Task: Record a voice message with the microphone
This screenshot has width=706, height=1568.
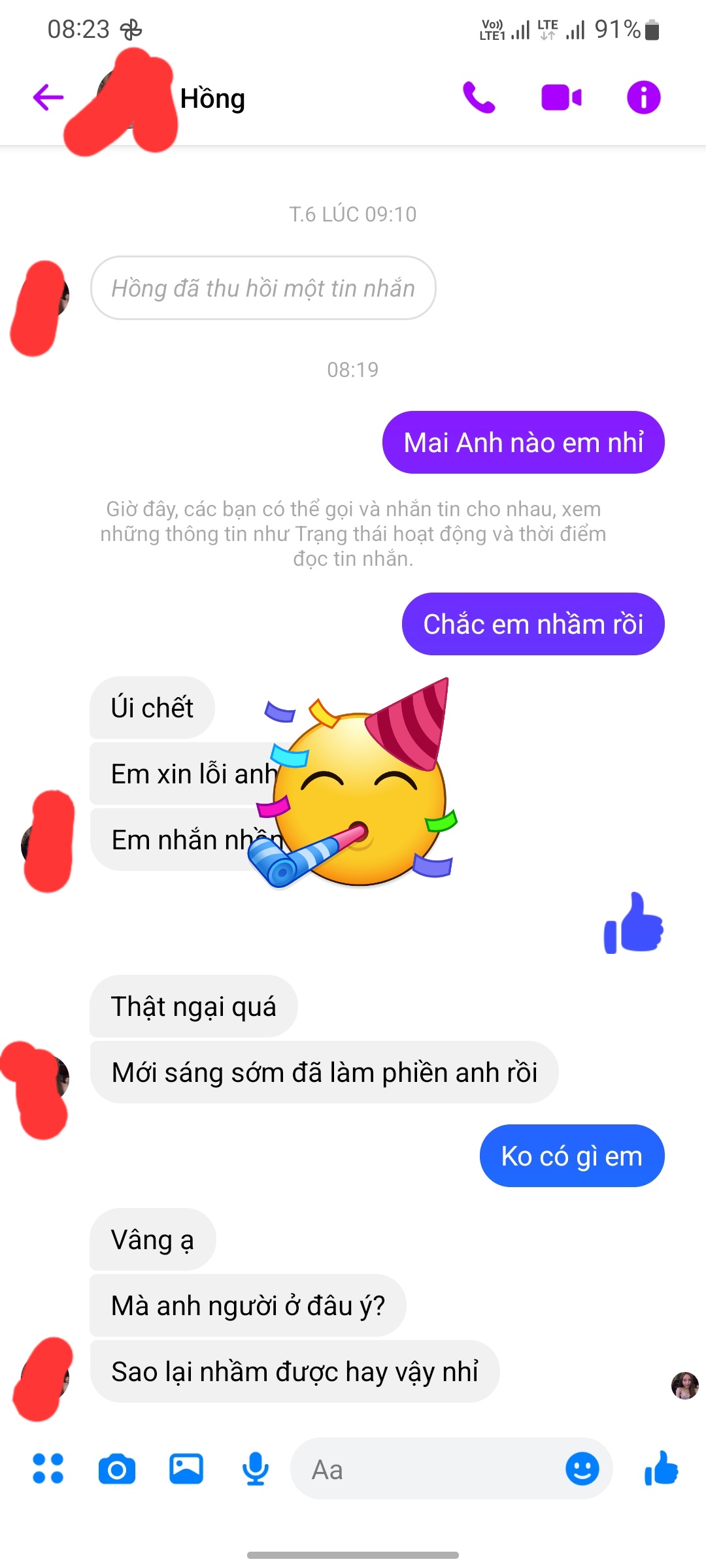Action: click(x=255, y=1470)
